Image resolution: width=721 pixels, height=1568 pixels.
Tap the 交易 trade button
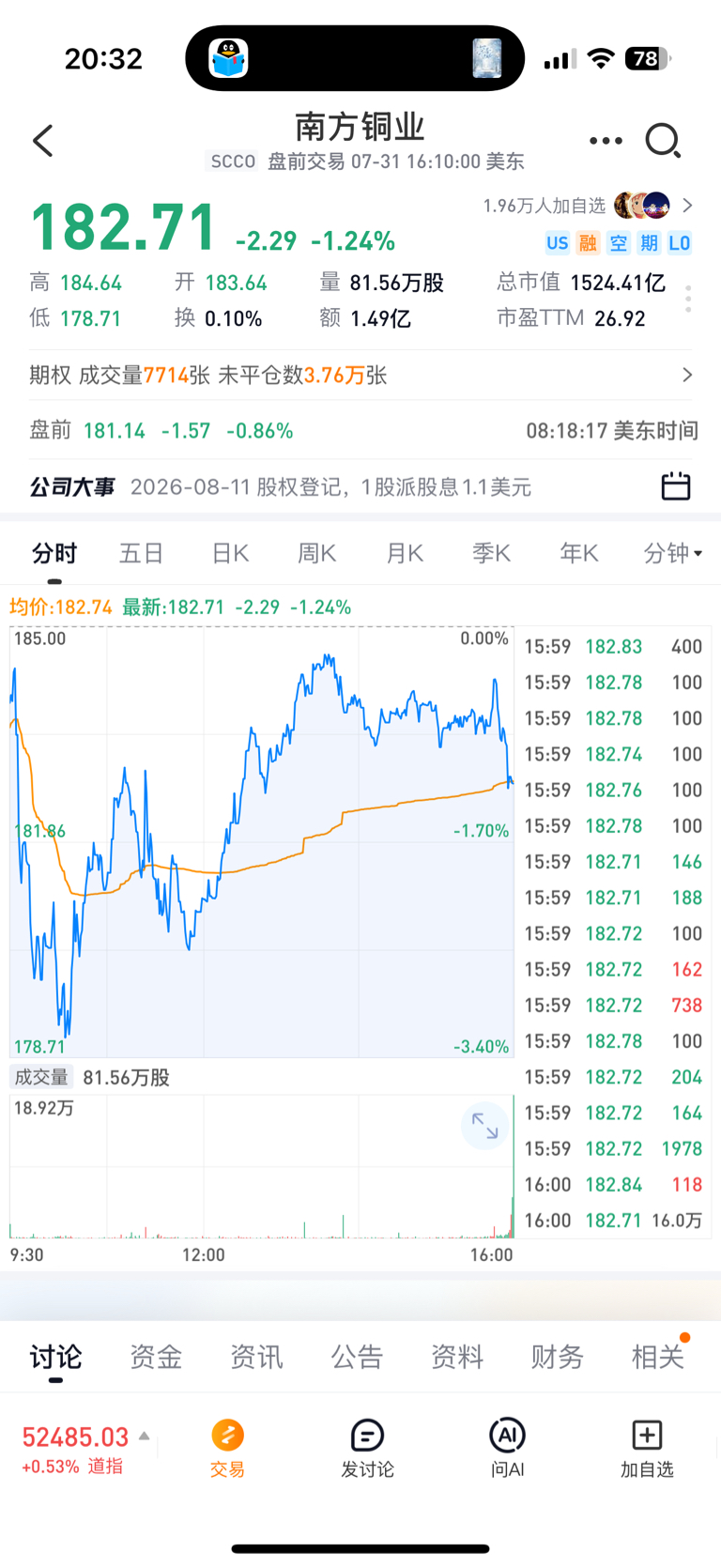tap(227, 1448)
